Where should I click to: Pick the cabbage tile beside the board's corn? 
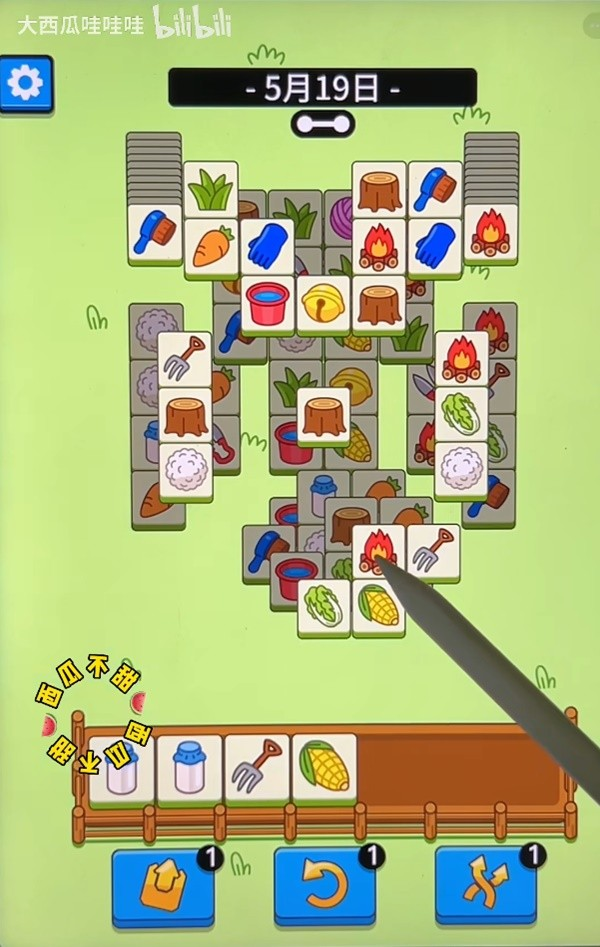(x=323, y=606)
